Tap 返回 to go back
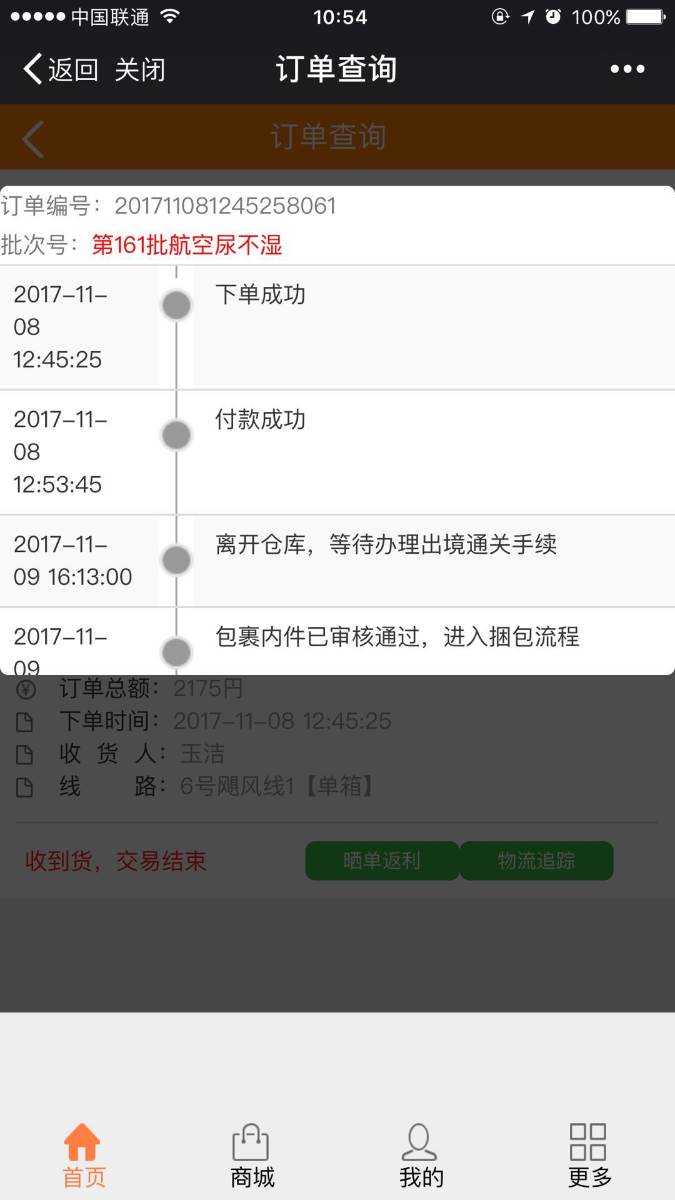The width and height of the screenshot is (675, 1200). [60, 69]
